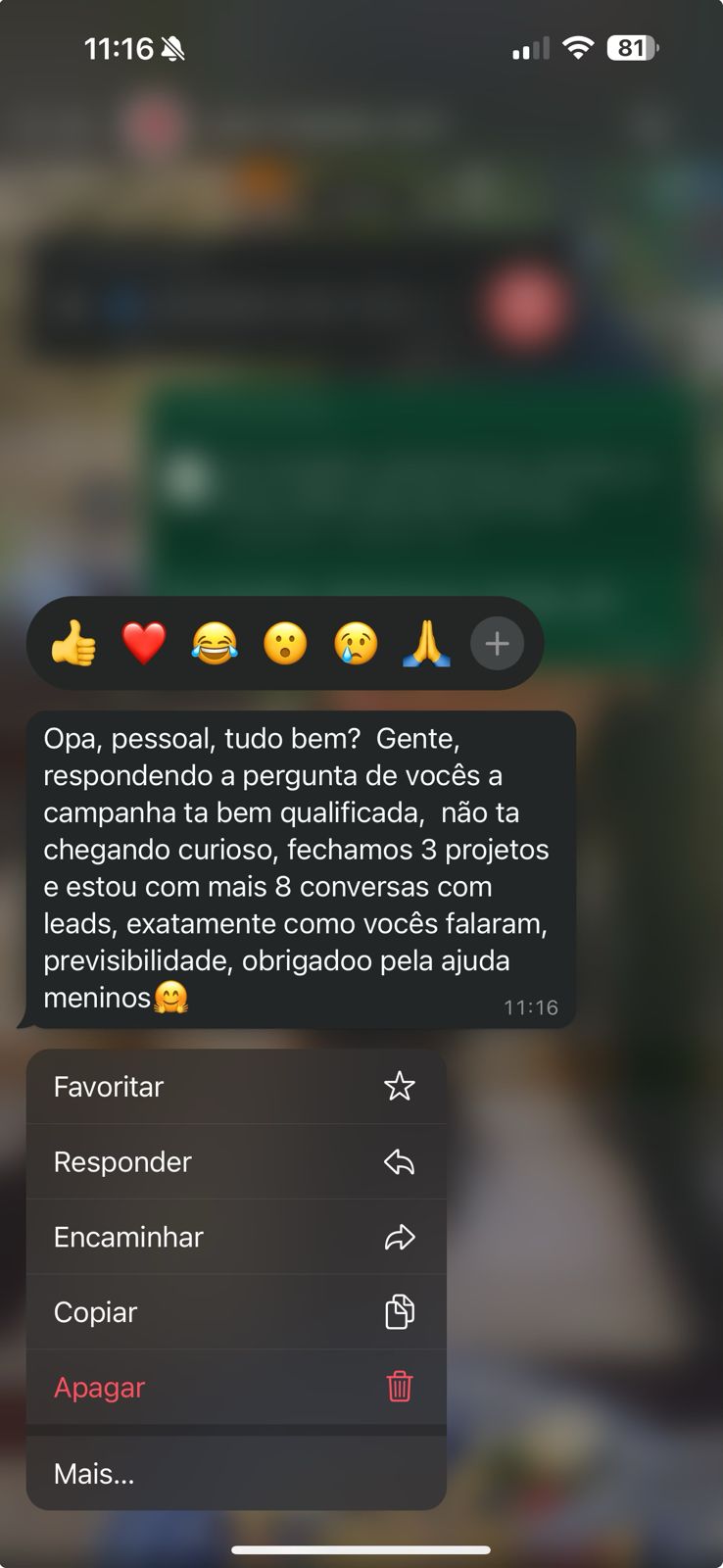This screenshot has width=723, height=1568.
Task: React with the surprised face emoji
Action: (285, 644)
